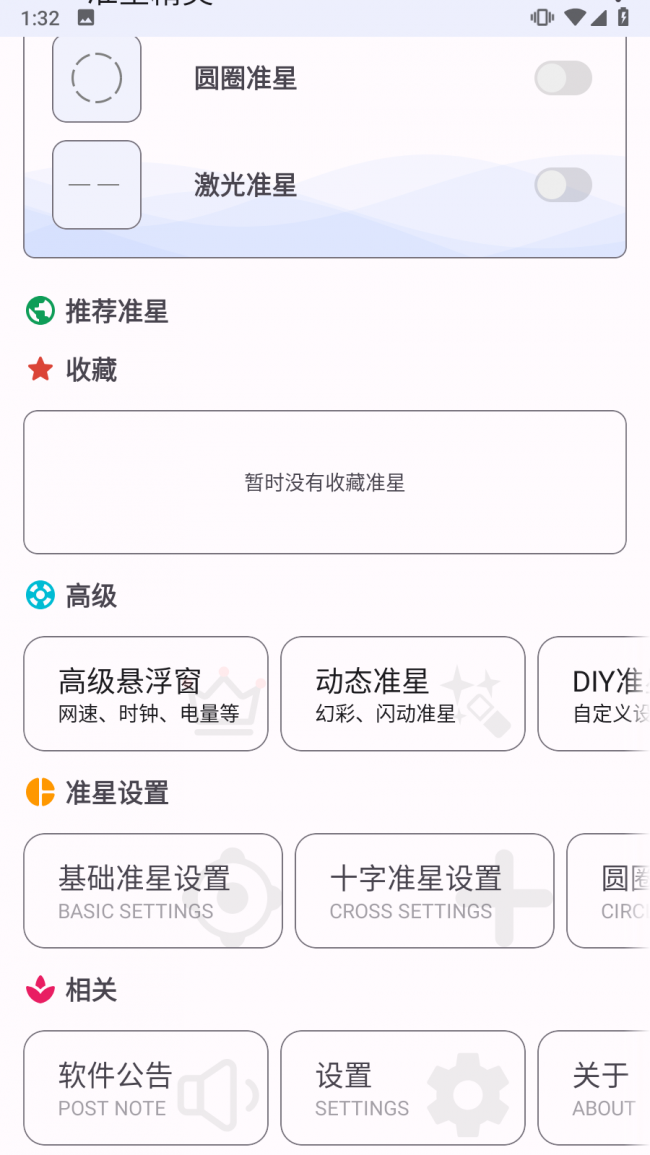
Task: Enable the 圆圈准星 switch
Action: [x=563, y=78]
